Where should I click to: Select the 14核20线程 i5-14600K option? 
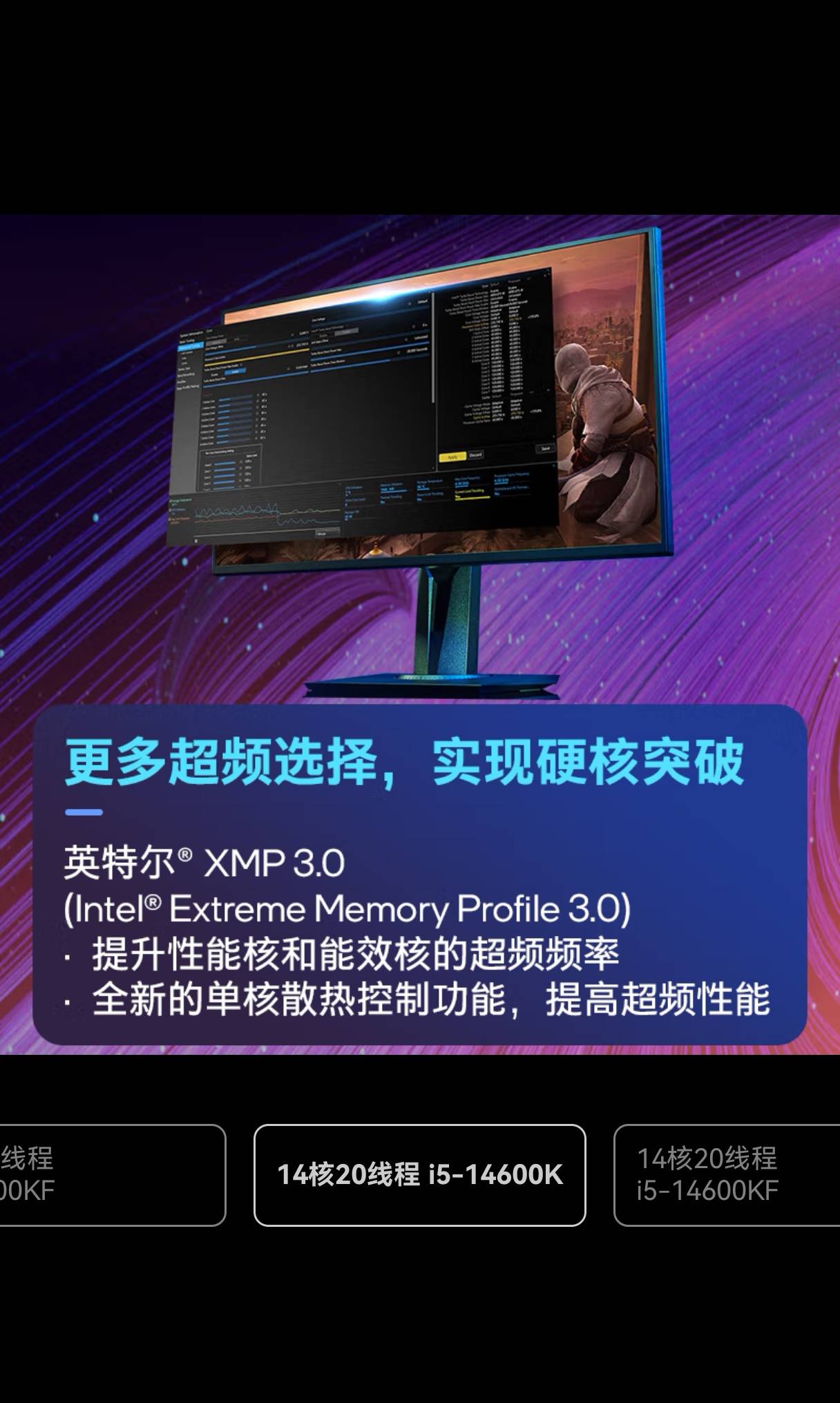[x=419, y=1175]
